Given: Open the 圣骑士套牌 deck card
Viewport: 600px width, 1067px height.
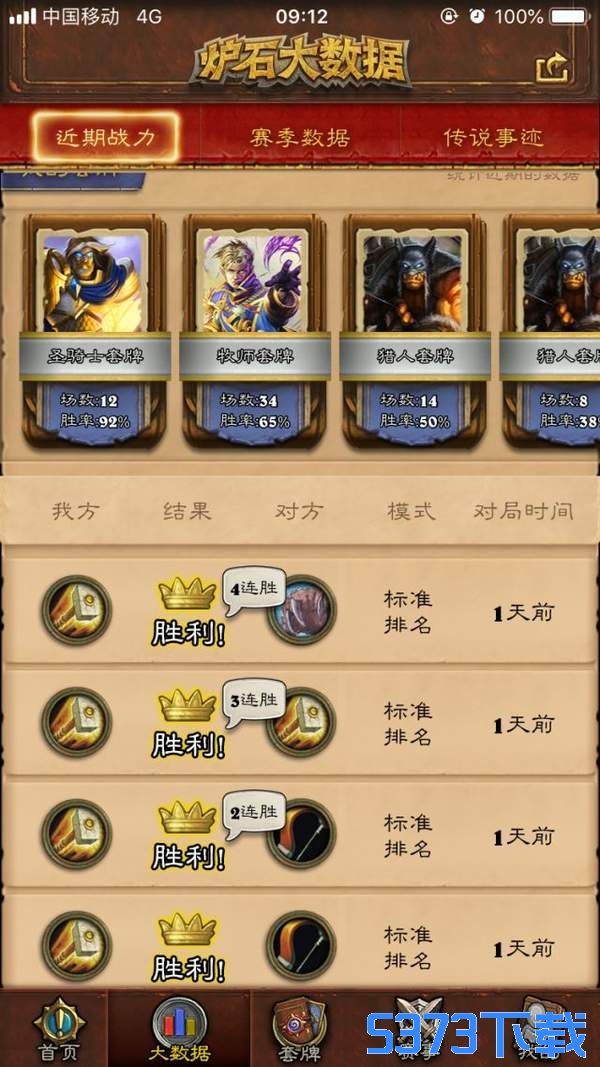Looking at the screenshot, I should (x=95, y=330).
